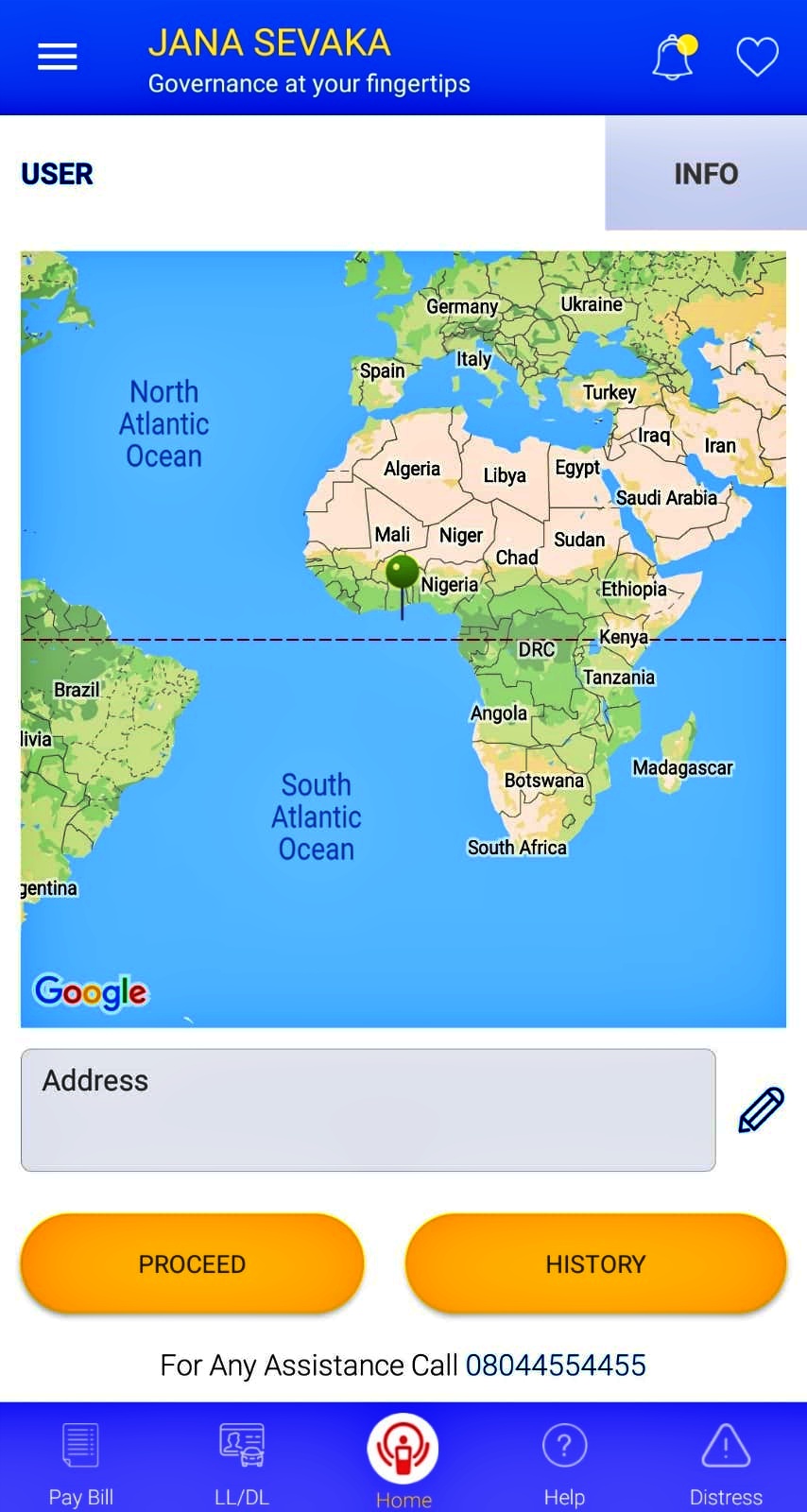This screenshot has width=807, height=1512.
Task: Tap the PROCEED button
Action: tap(192, 1263)
